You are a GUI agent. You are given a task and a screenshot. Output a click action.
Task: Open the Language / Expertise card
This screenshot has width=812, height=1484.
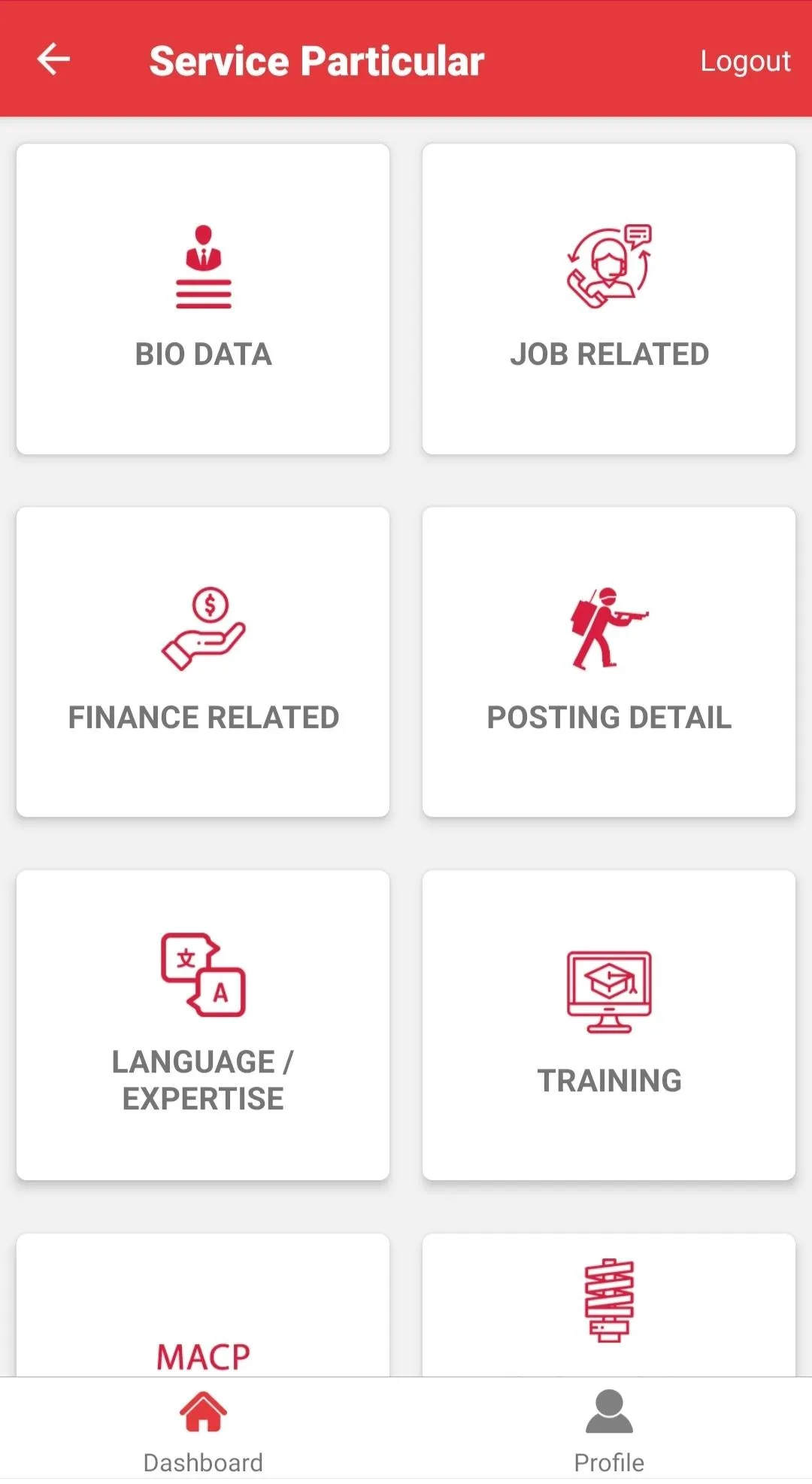tap(201, 1027)
